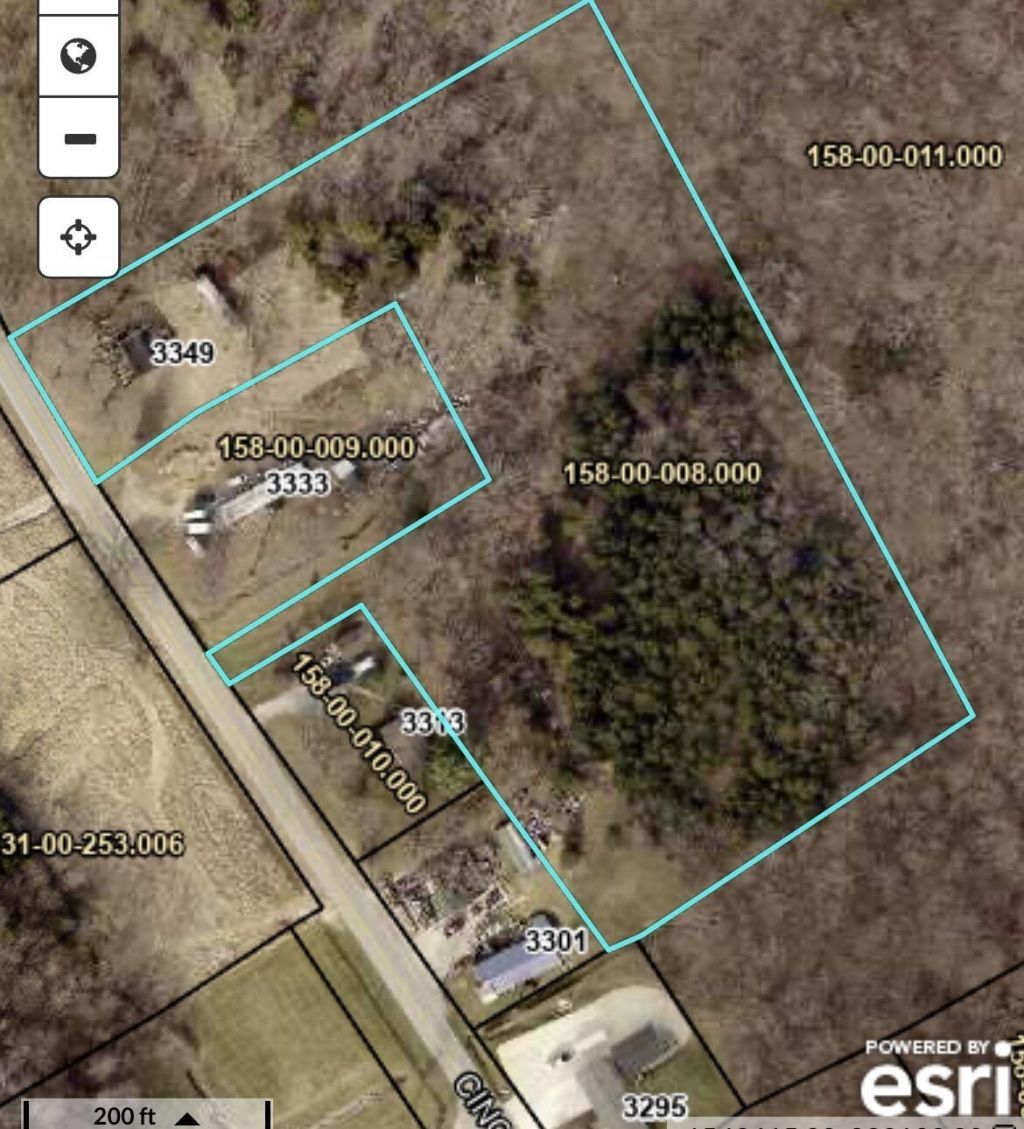This screenshot has width=1024, height=1129.
Task: Find my location with the crosshair button
Action: coord(78,237)
